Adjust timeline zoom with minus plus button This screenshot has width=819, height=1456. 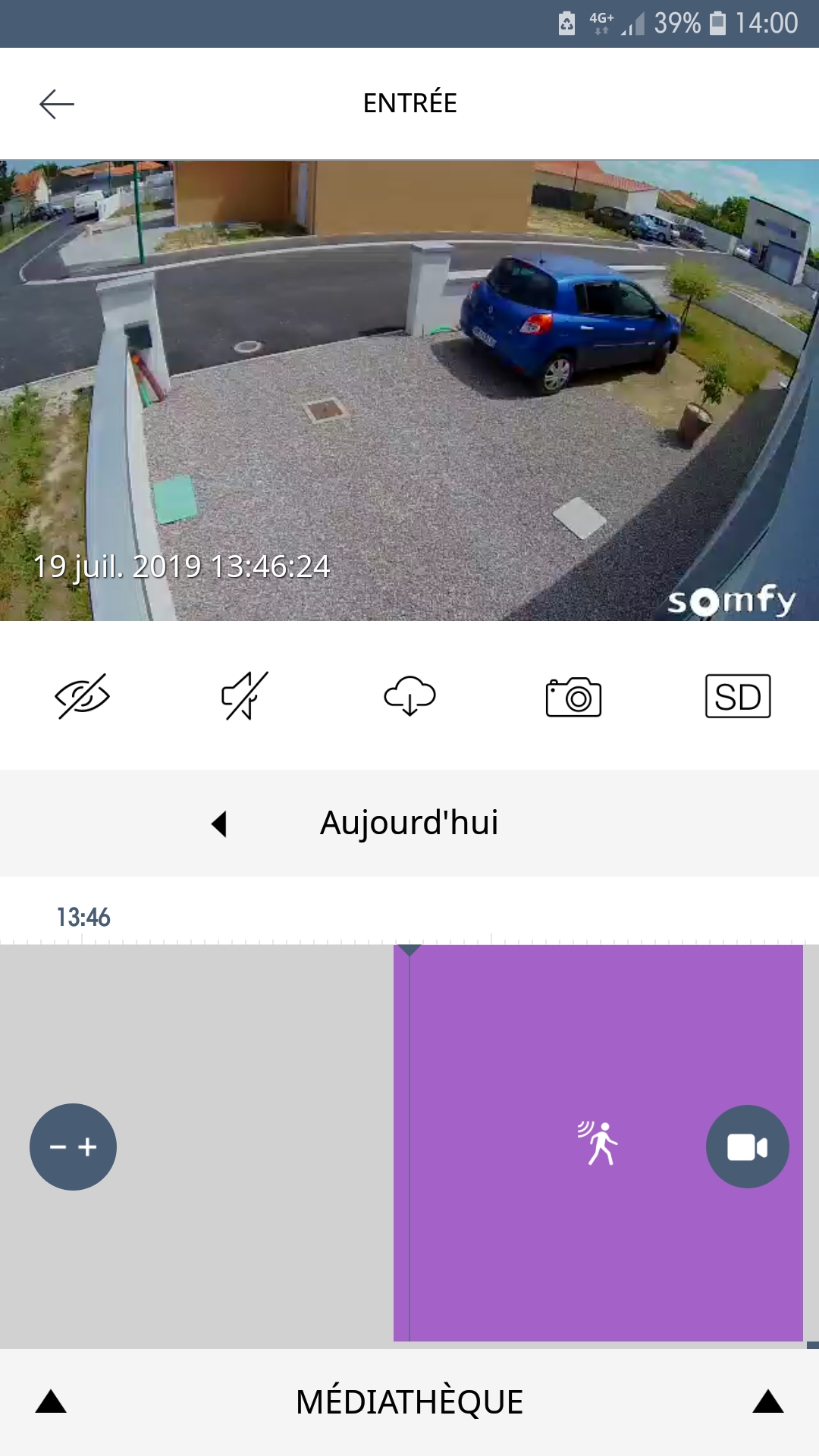73,1147
